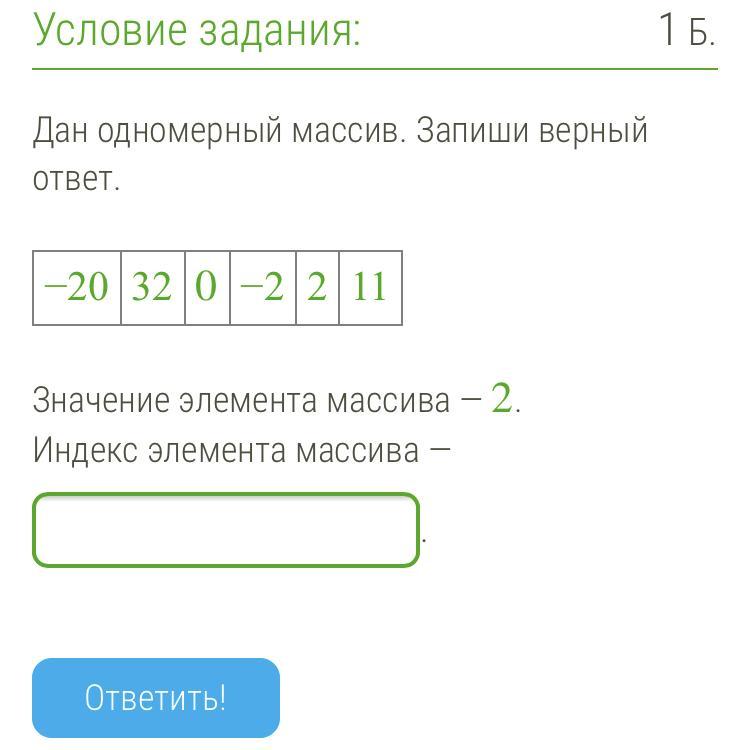
Task: Submit with the Ответить! button
Action: (x=156, y=697)
